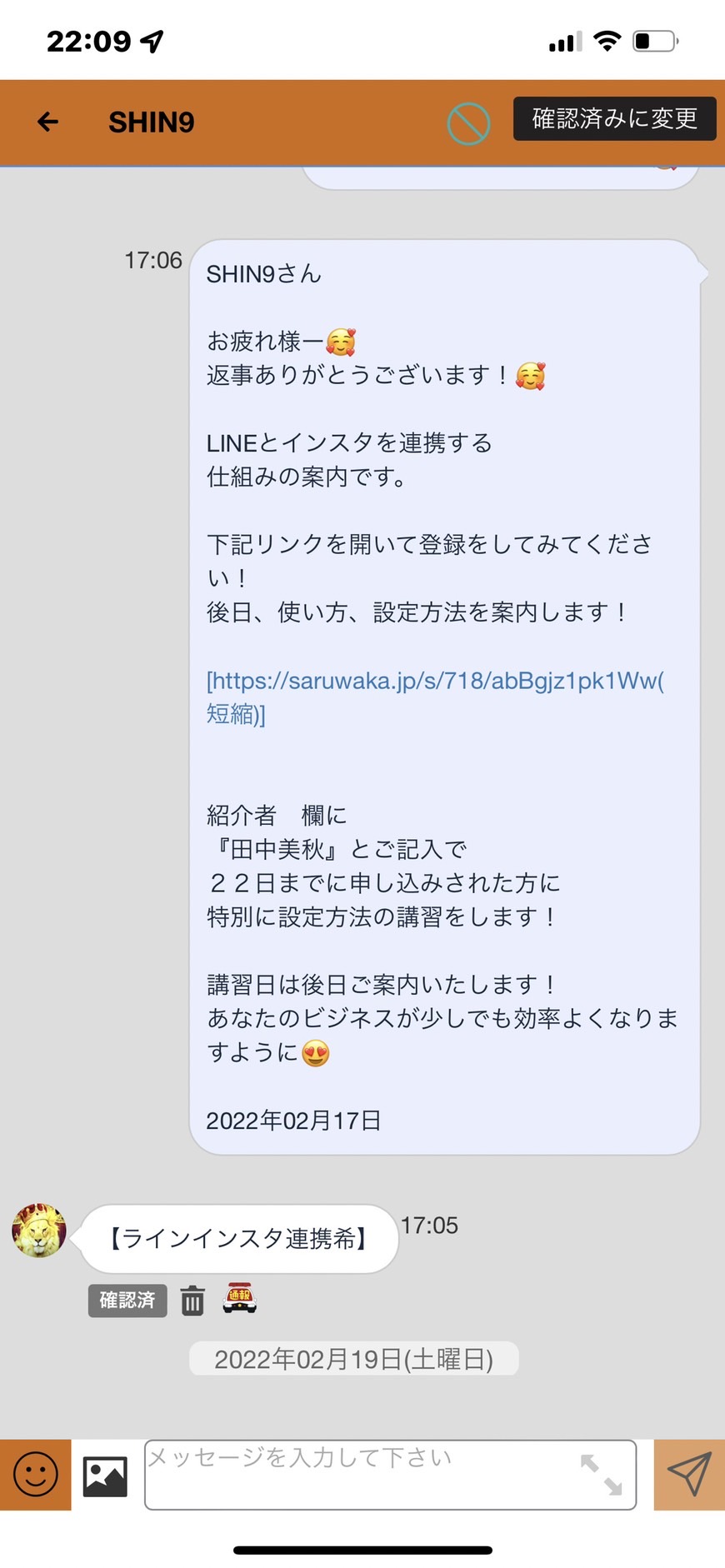
Task: Tap the block icon in the header
Action: (468, 123)
